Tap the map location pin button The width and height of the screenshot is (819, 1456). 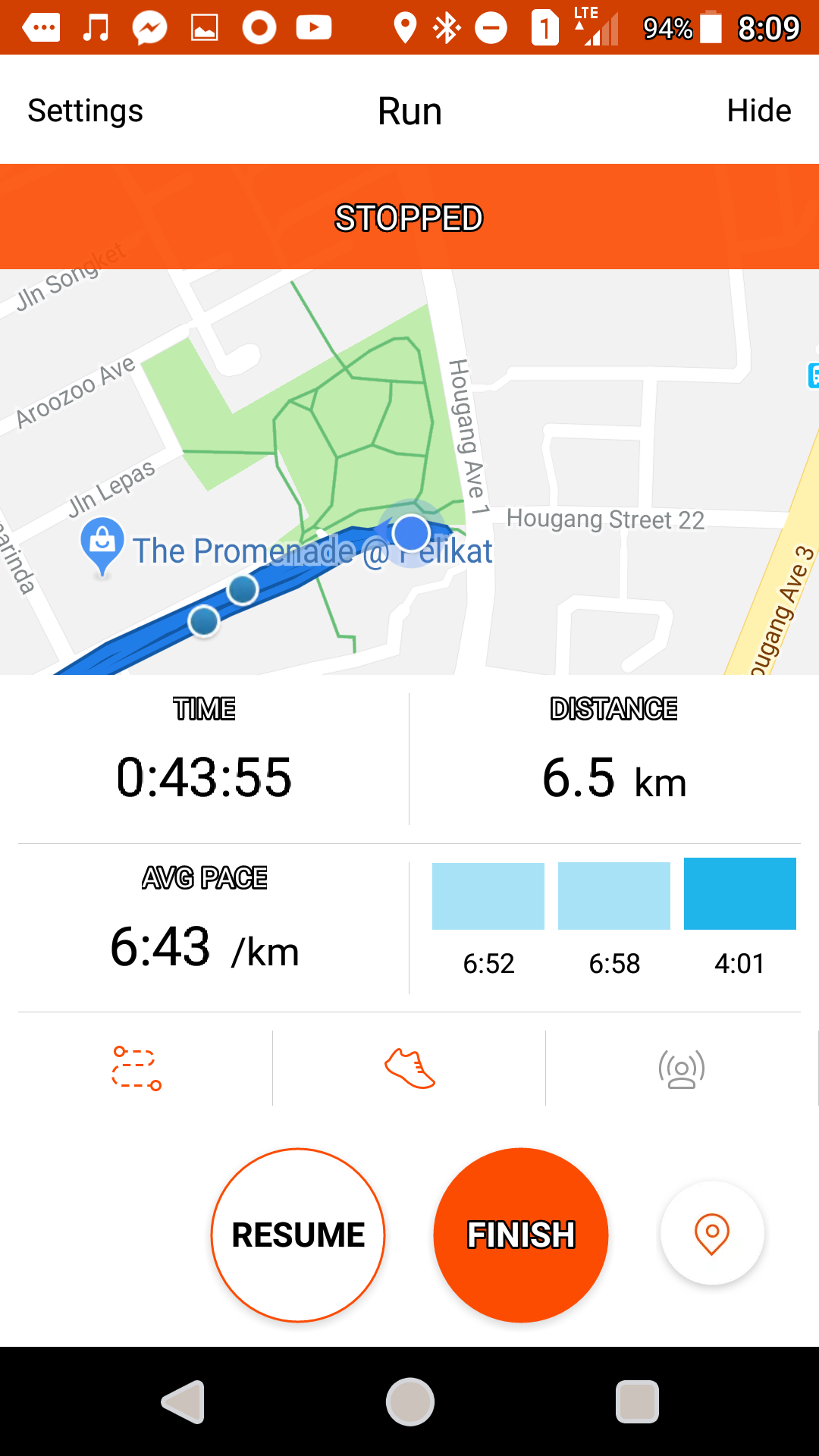pos(712,1233)
